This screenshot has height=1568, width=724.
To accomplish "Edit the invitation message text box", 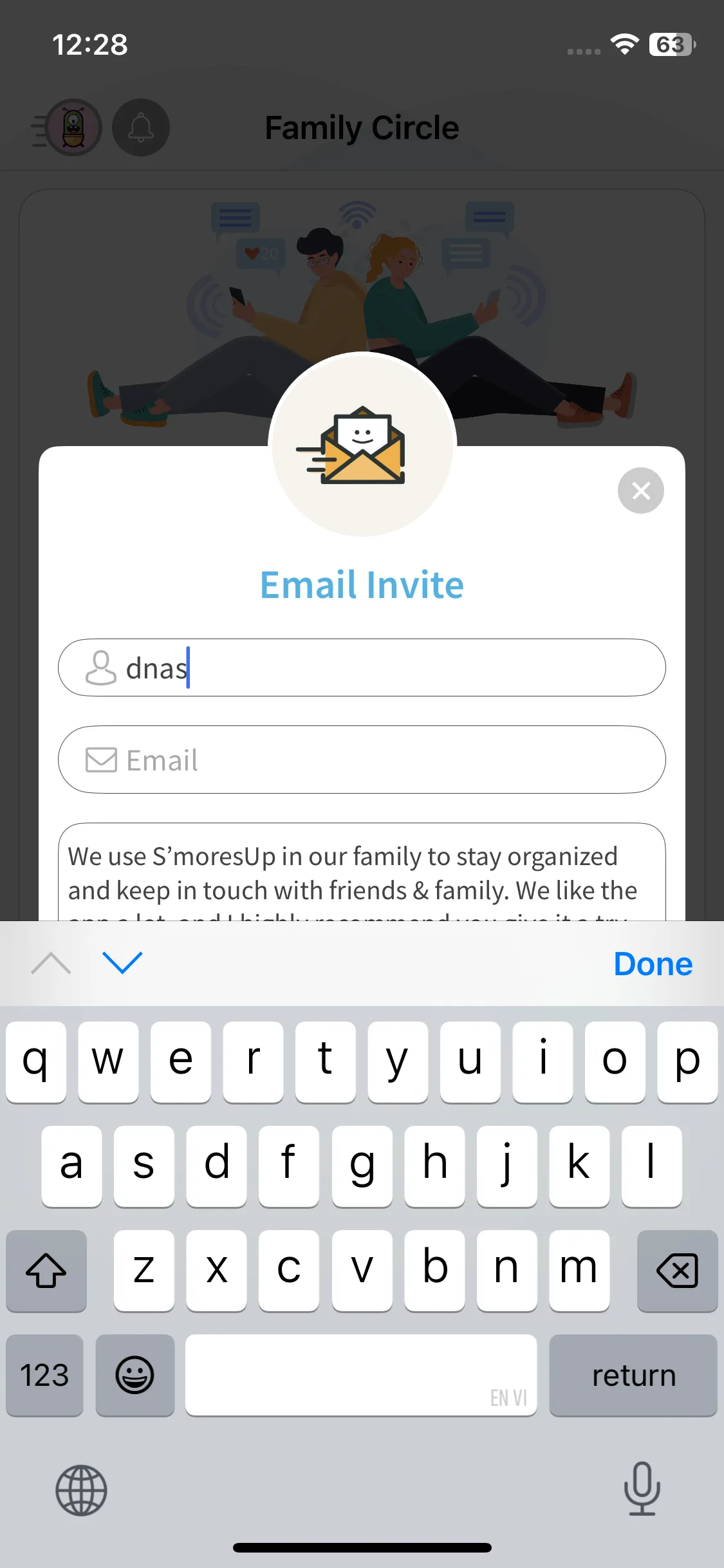I will point(362,875).
